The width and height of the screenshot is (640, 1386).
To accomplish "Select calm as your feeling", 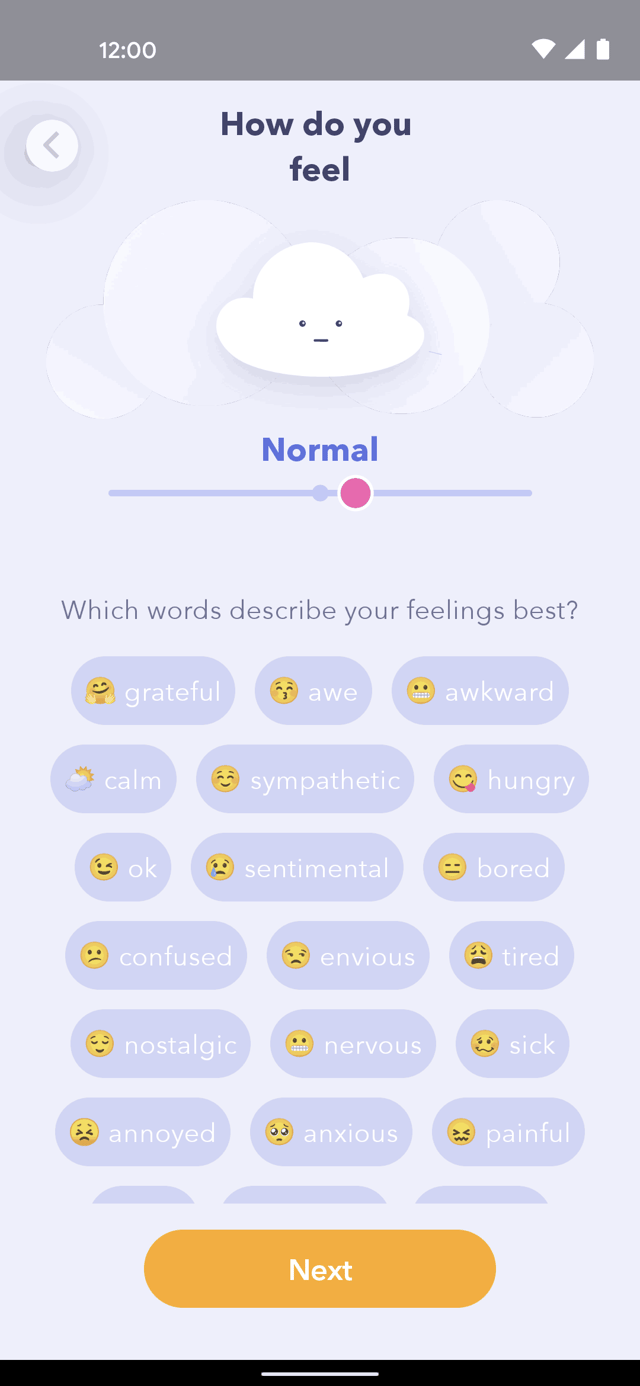I will (x=113, y=779).
